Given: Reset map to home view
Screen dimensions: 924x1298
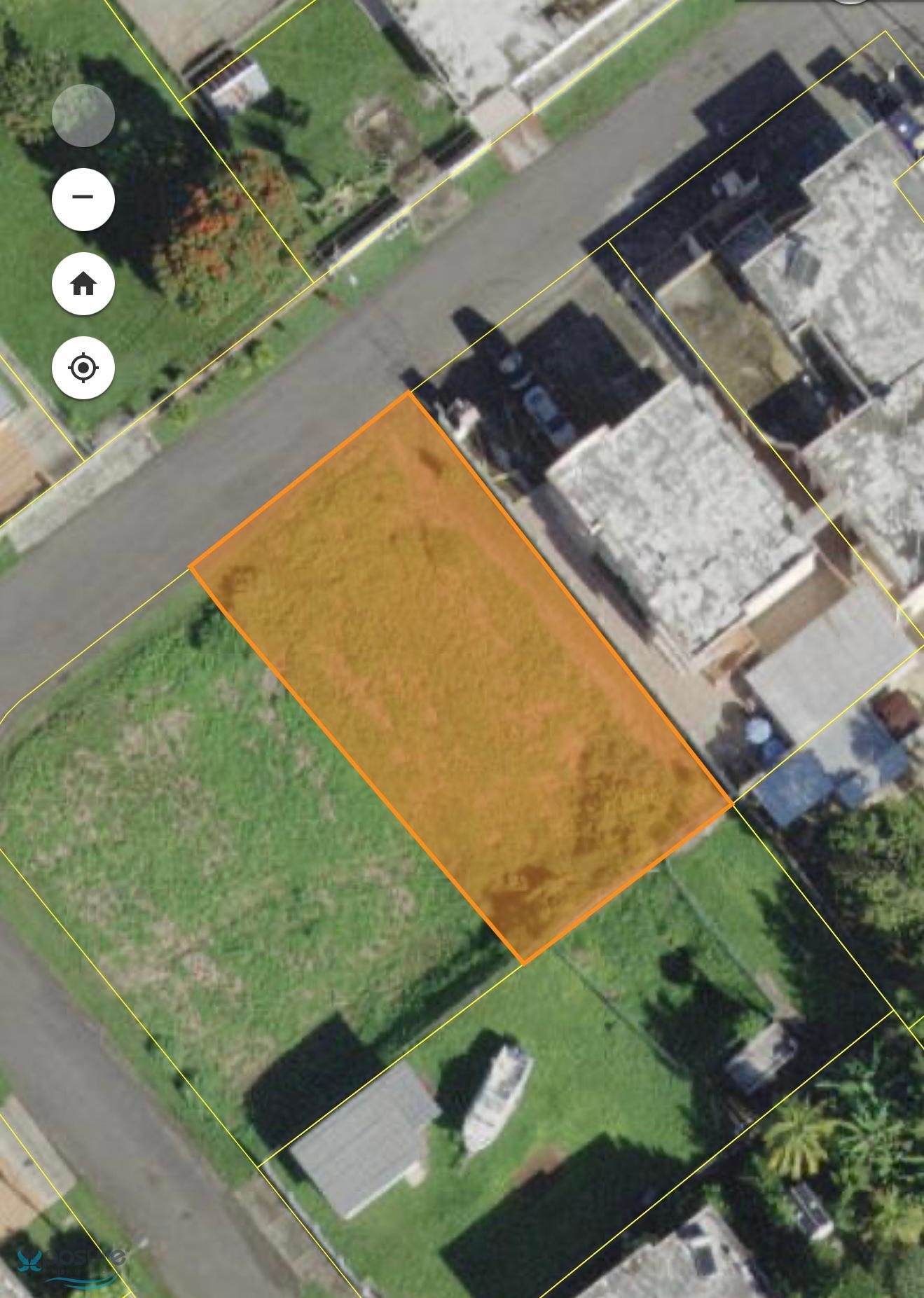Looking at the screenshot, I should 83,284.
